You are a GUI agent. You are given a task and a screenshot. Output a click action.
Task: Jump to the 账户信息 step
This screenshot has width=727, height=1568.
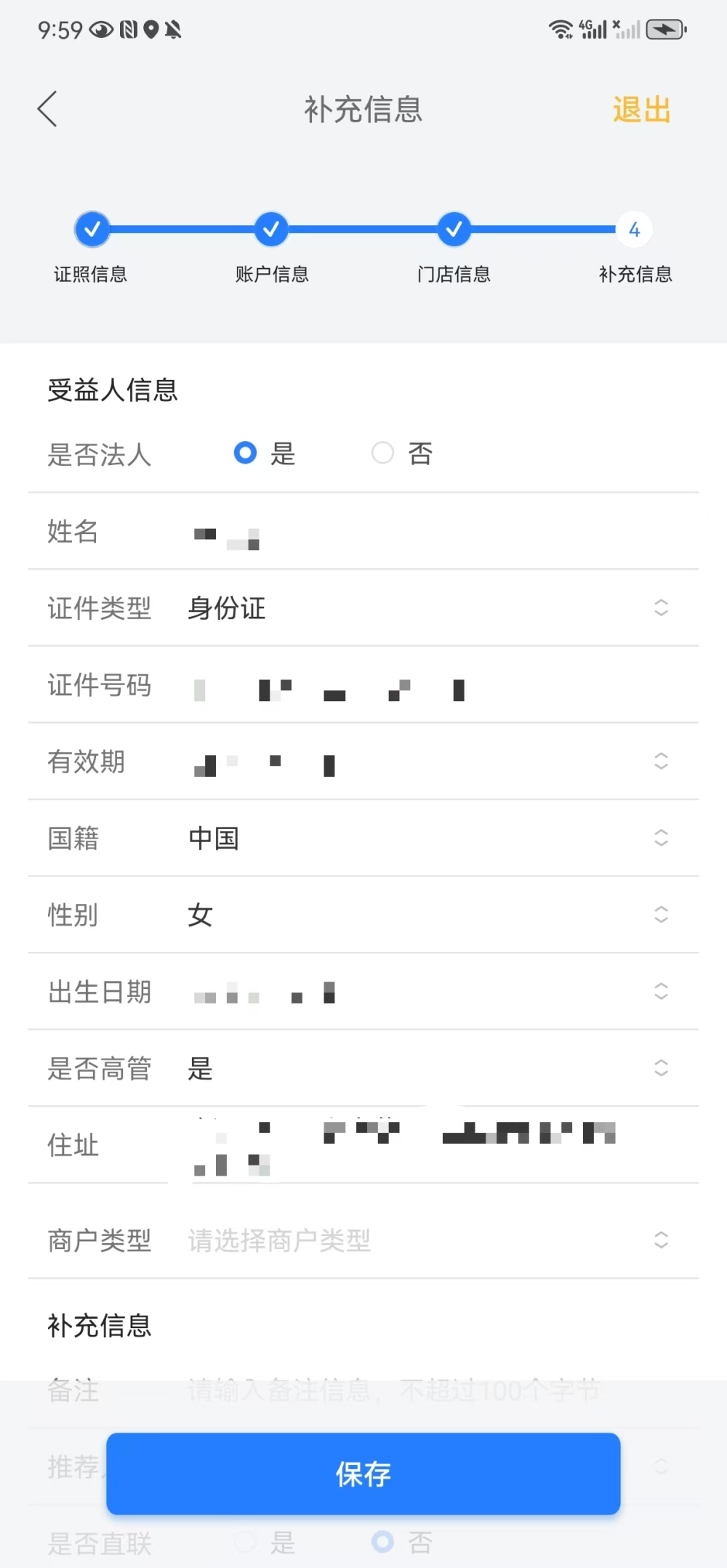pyautogui.click(x=271, y=230)
